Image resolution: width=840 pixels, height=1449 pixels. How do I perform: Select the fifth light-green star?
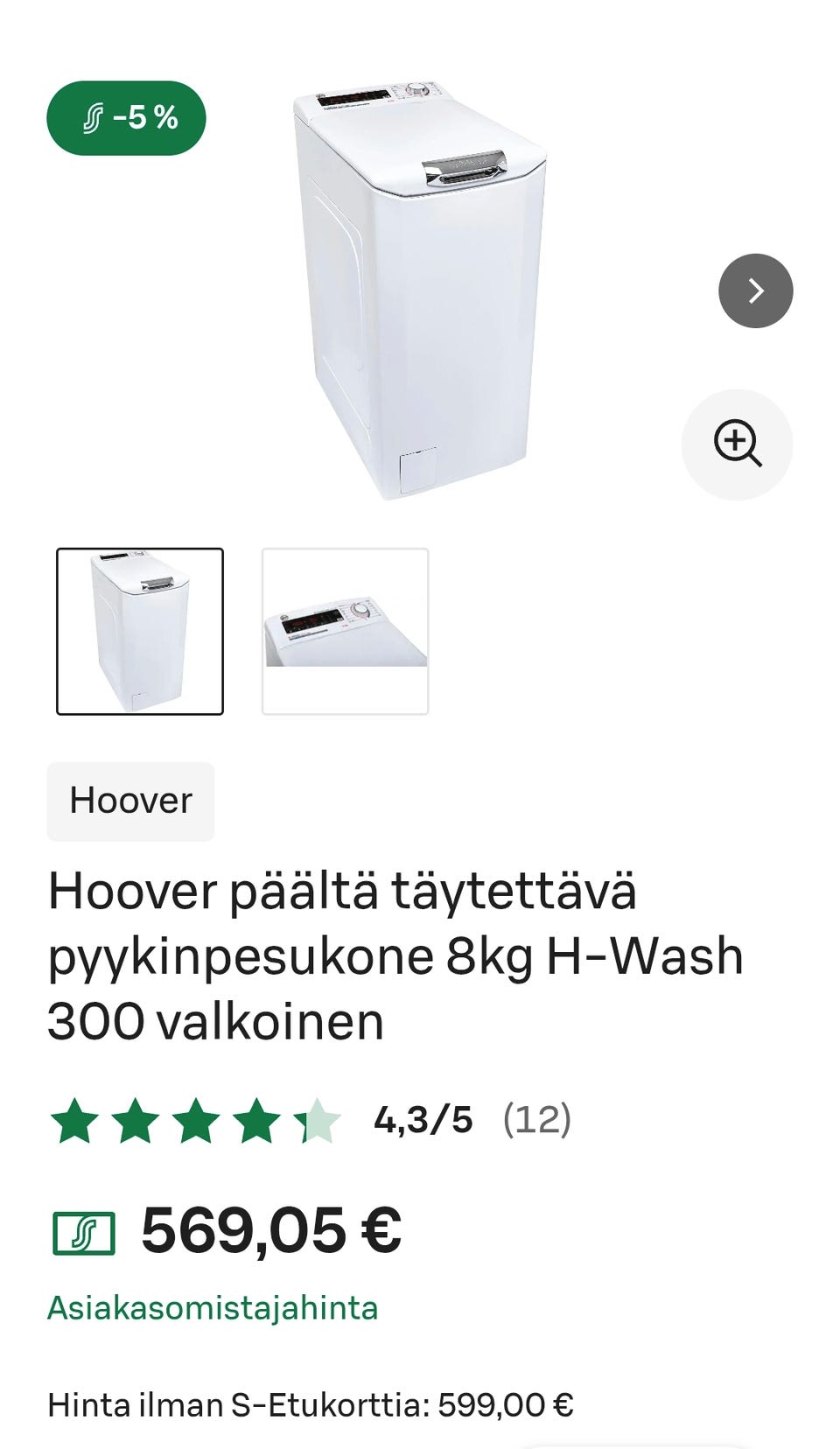(x=317, y=1120)
